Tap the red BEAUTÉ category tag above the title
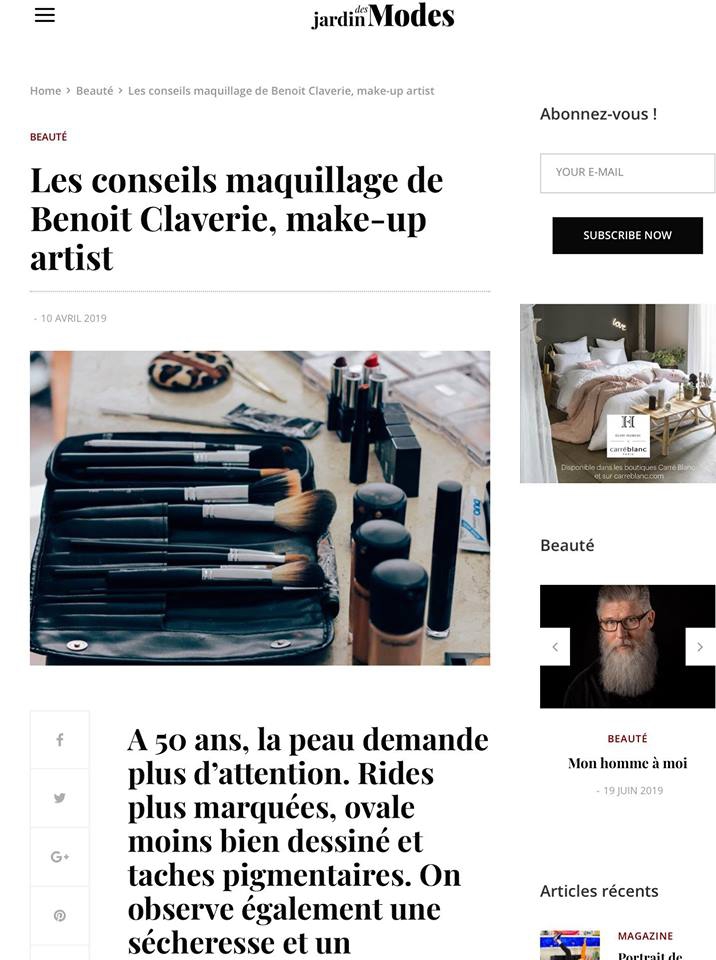 48,137
